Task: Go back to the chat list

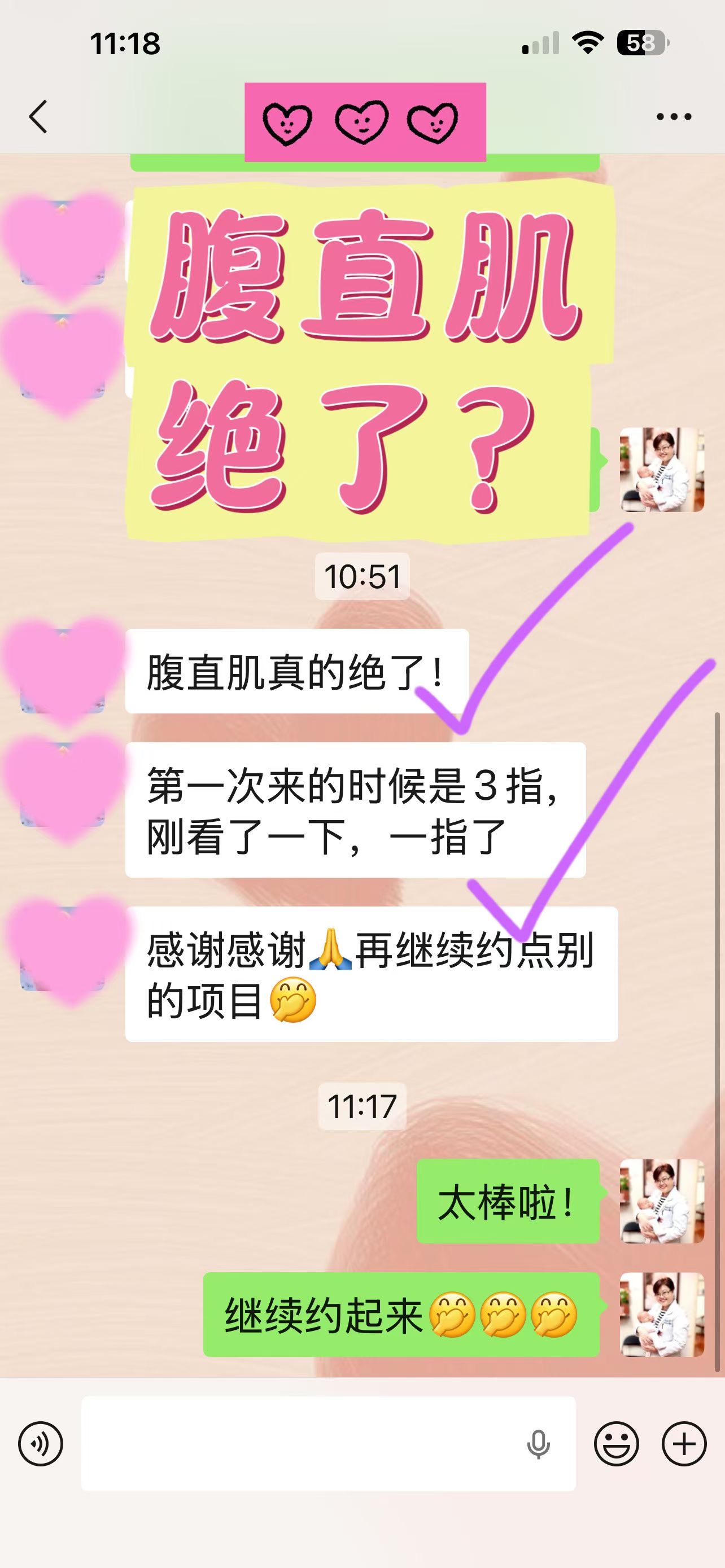Action: tap(38, 116)
